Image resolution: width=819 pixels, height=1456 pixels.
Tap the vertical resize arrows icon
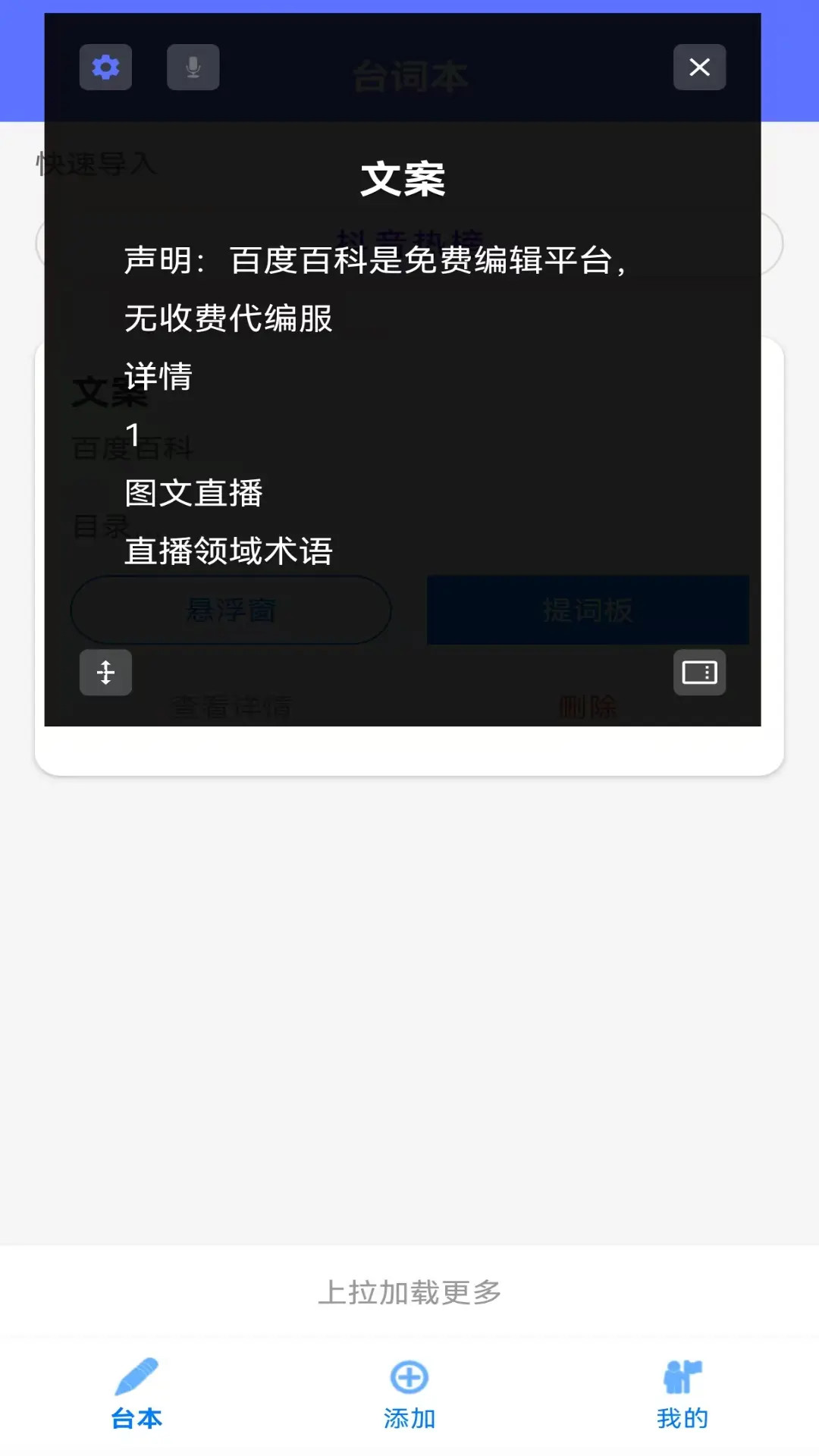click(x=105, y=673)
